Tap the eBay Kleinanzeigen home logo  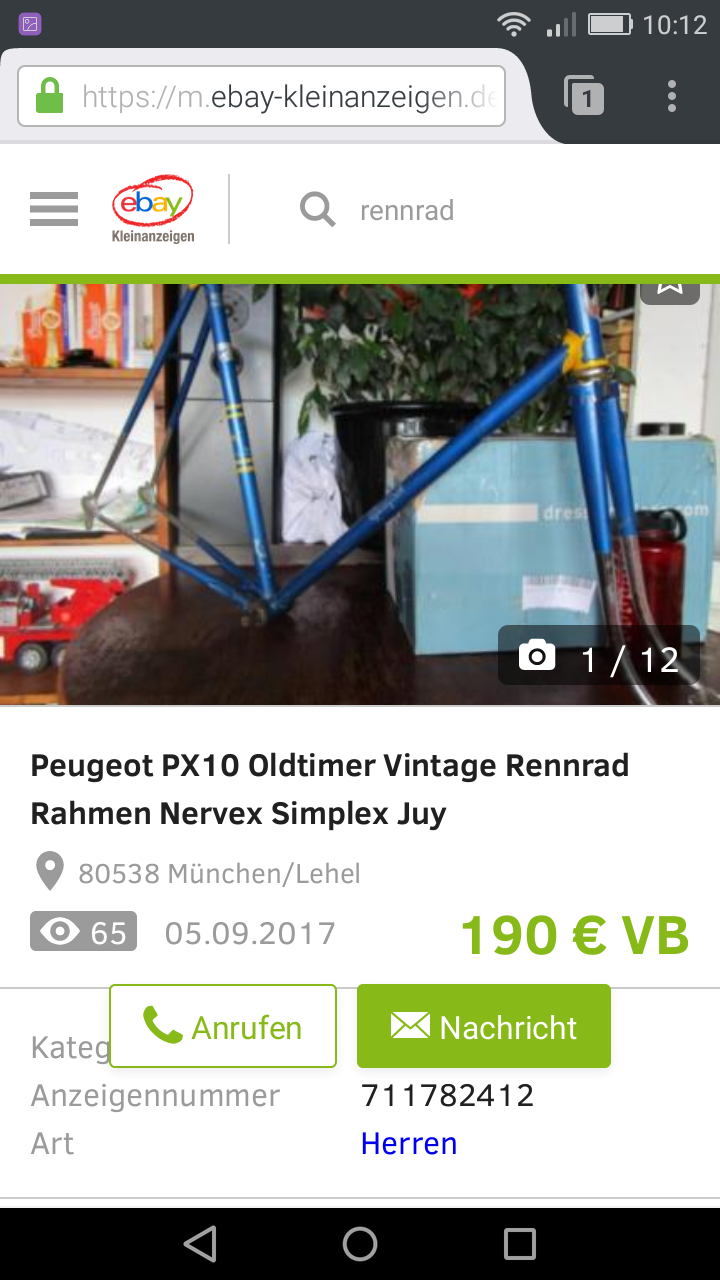tap(152, 210)
